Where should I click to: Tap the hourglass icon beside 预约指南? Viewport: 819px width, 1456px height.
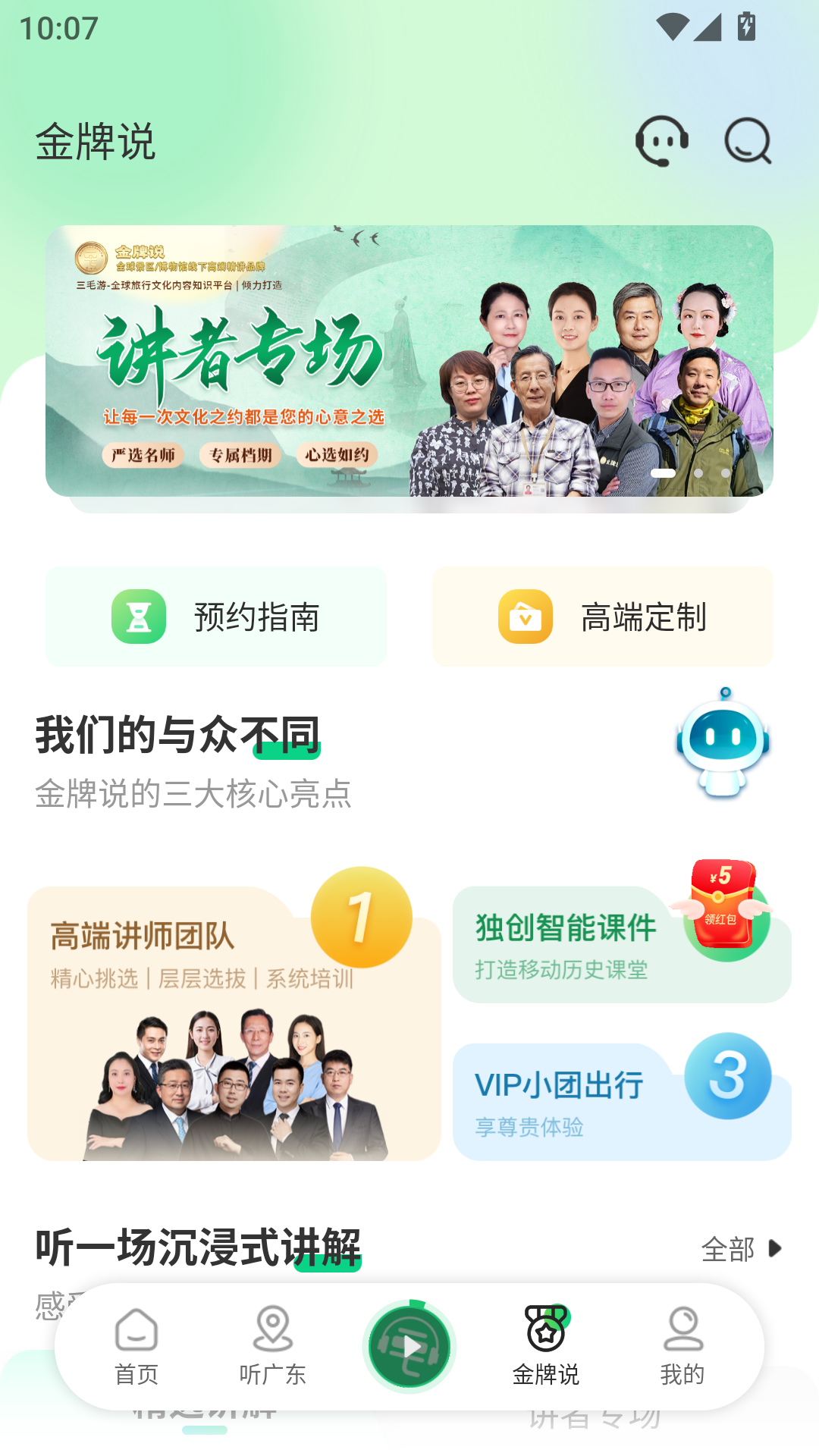(139, 617)
